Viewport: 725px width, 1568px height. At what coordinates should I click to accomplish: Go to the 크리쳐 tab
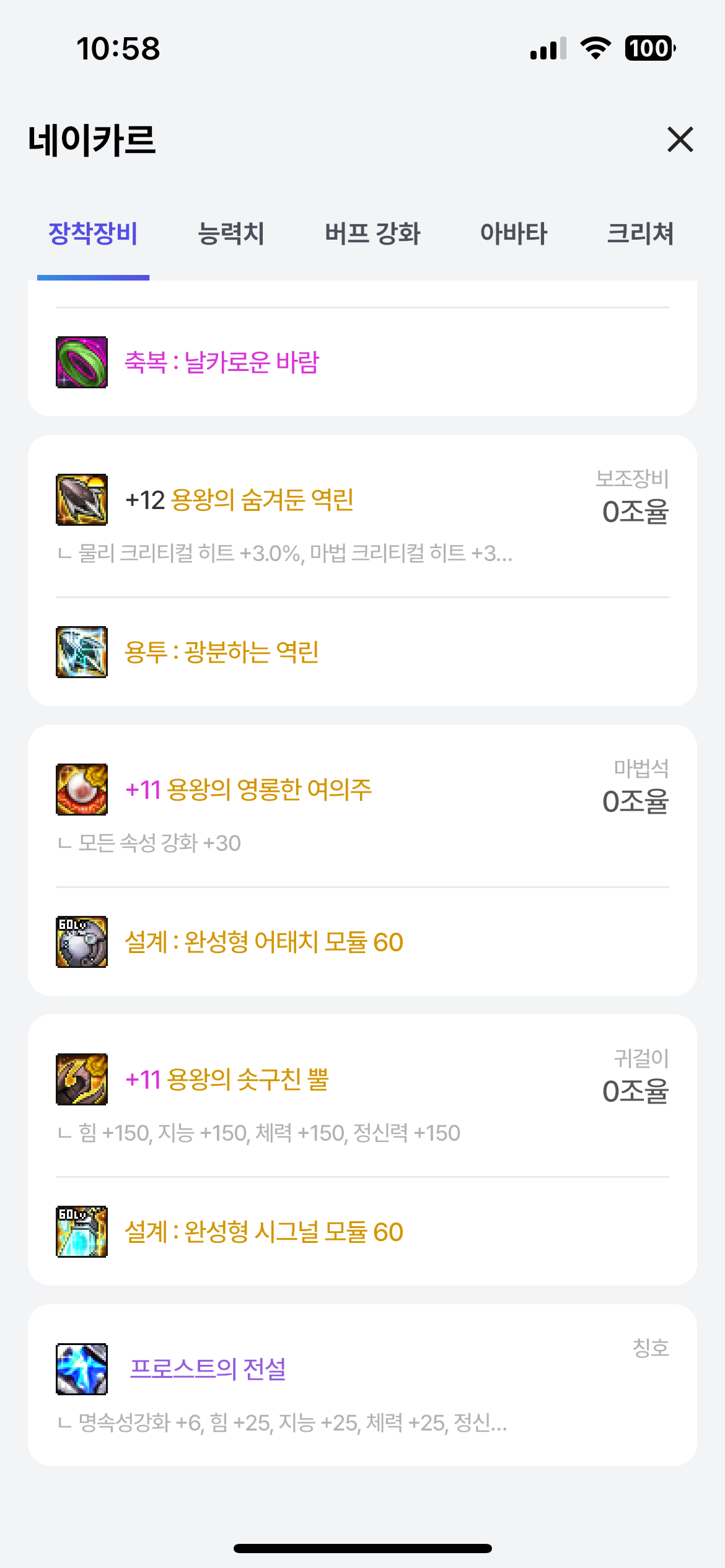[639, 233]
